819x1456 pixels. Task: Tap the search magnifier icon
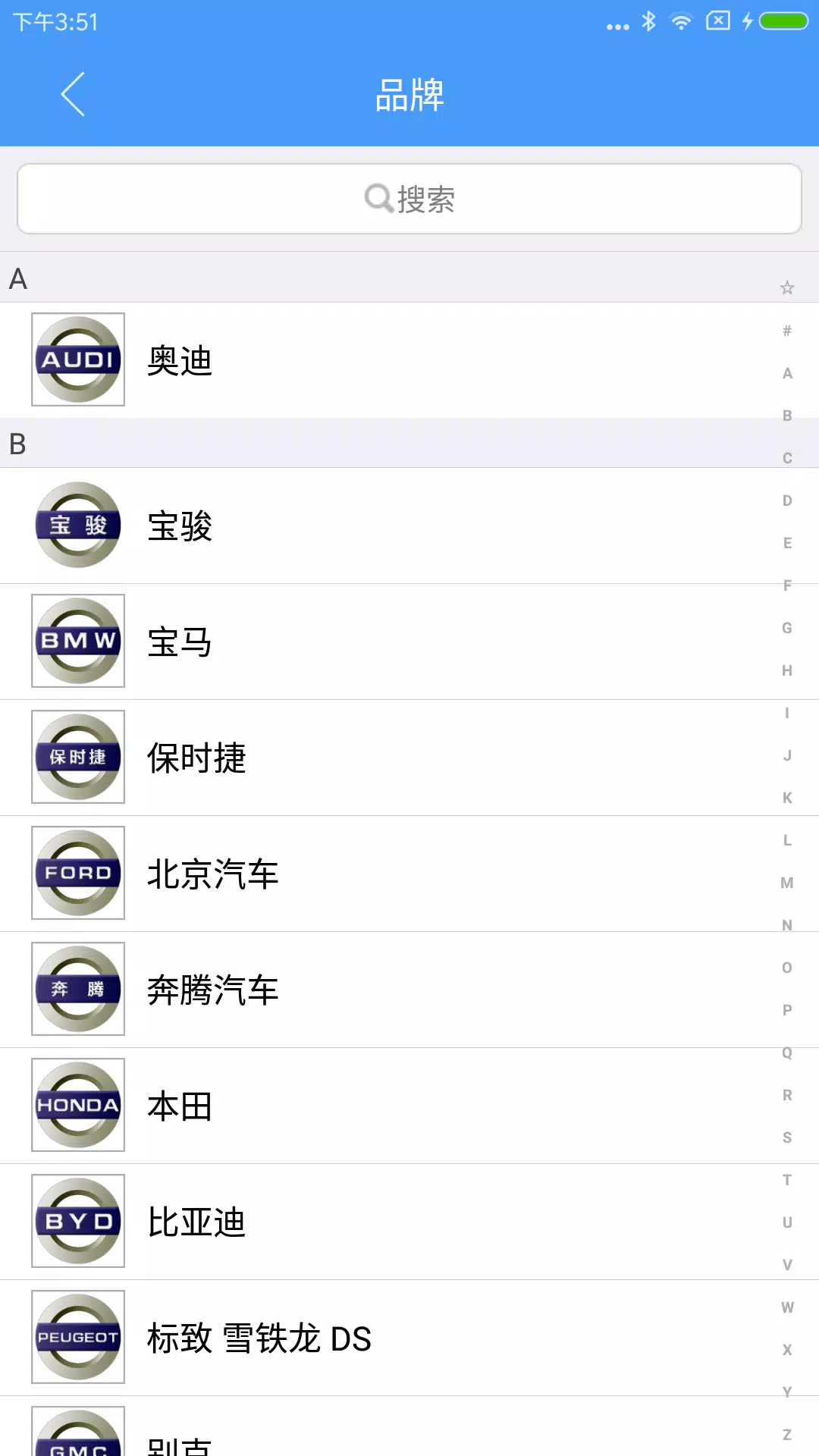pyautogui.click(x=377, y=198)
